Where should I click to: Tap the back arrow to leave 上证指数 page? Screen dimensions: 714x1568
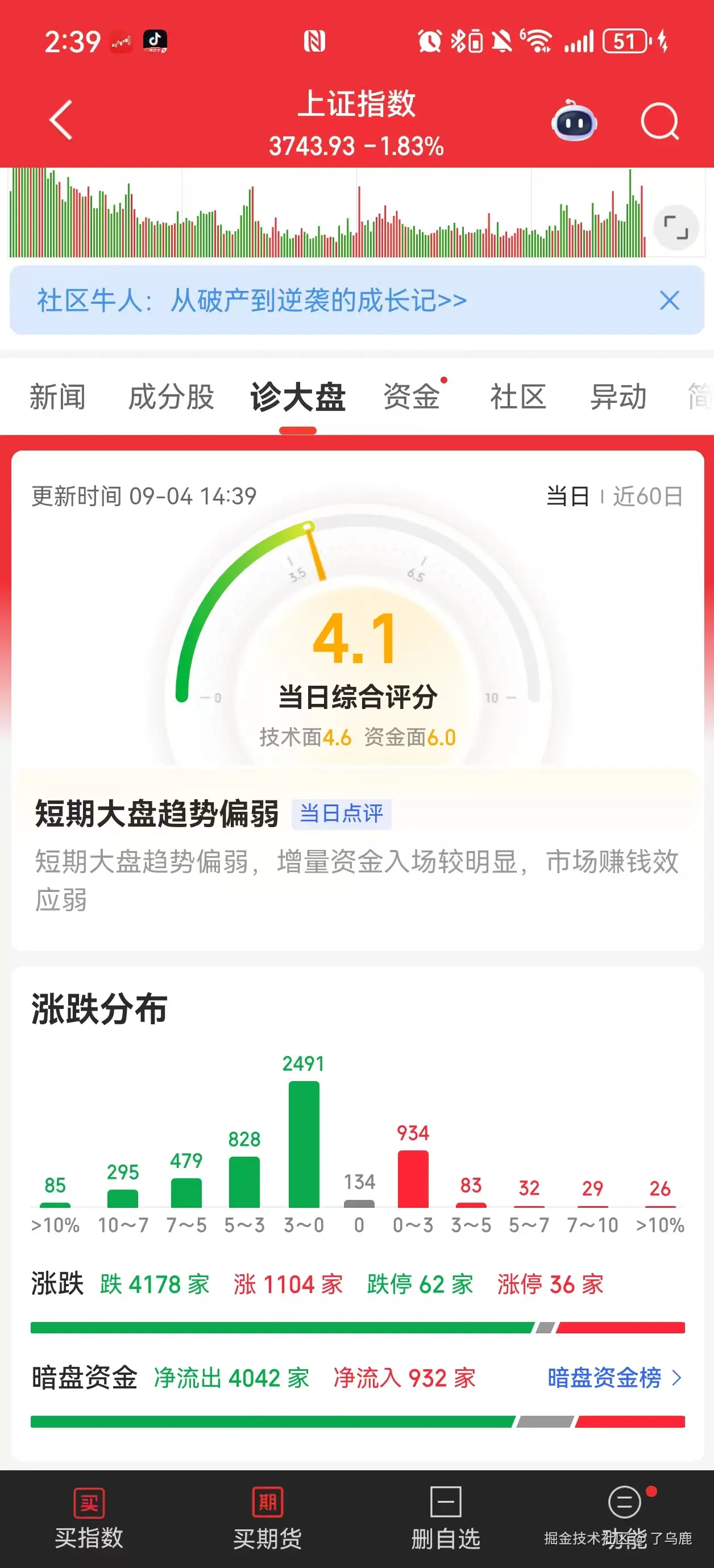coord(59,120)
